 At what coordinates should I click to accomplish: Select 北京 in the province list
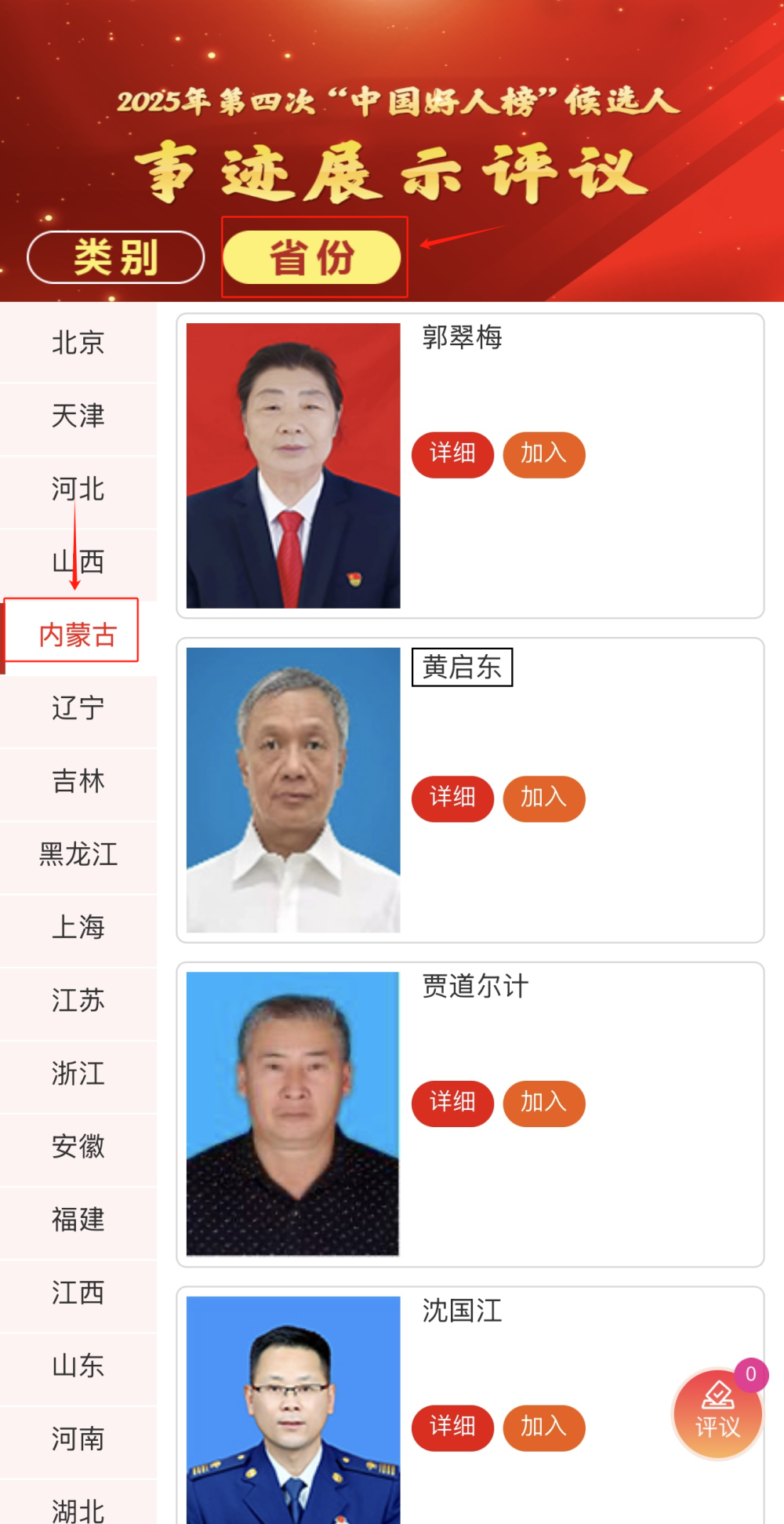pyautogui.click(x=78, y=343)
